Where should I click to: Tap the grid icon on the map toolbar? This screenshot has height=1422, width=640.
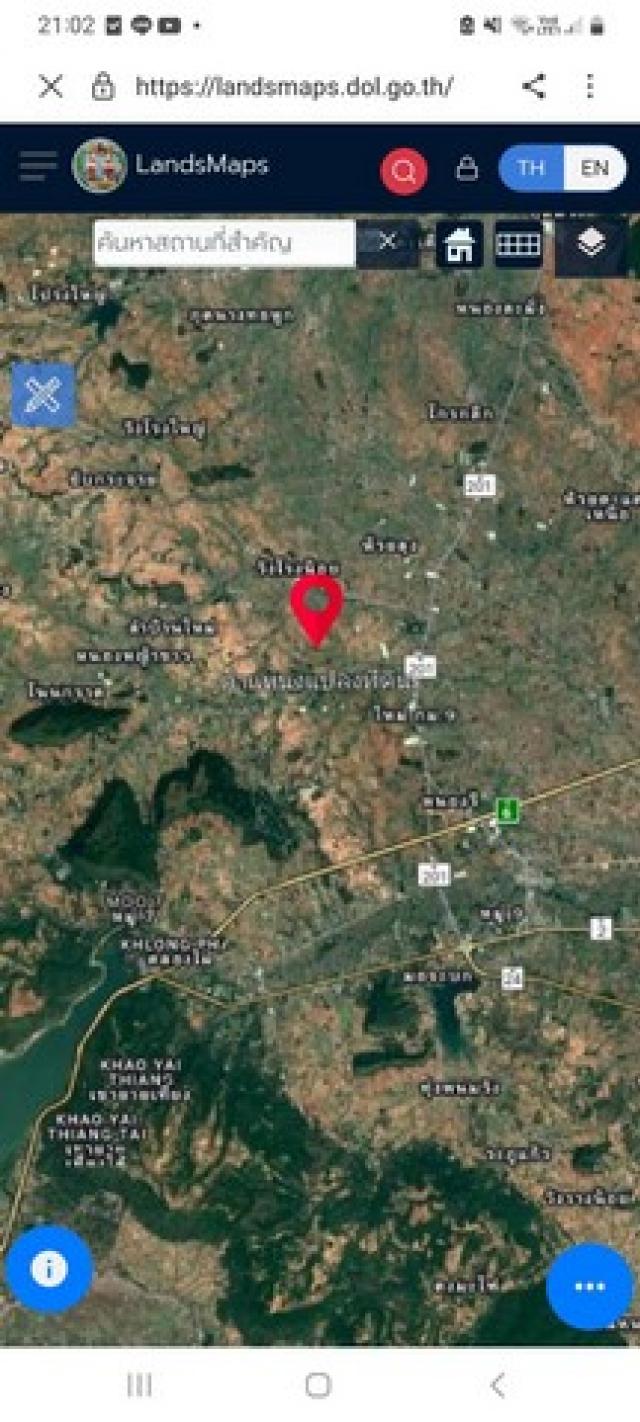click(x=518, y=244)
